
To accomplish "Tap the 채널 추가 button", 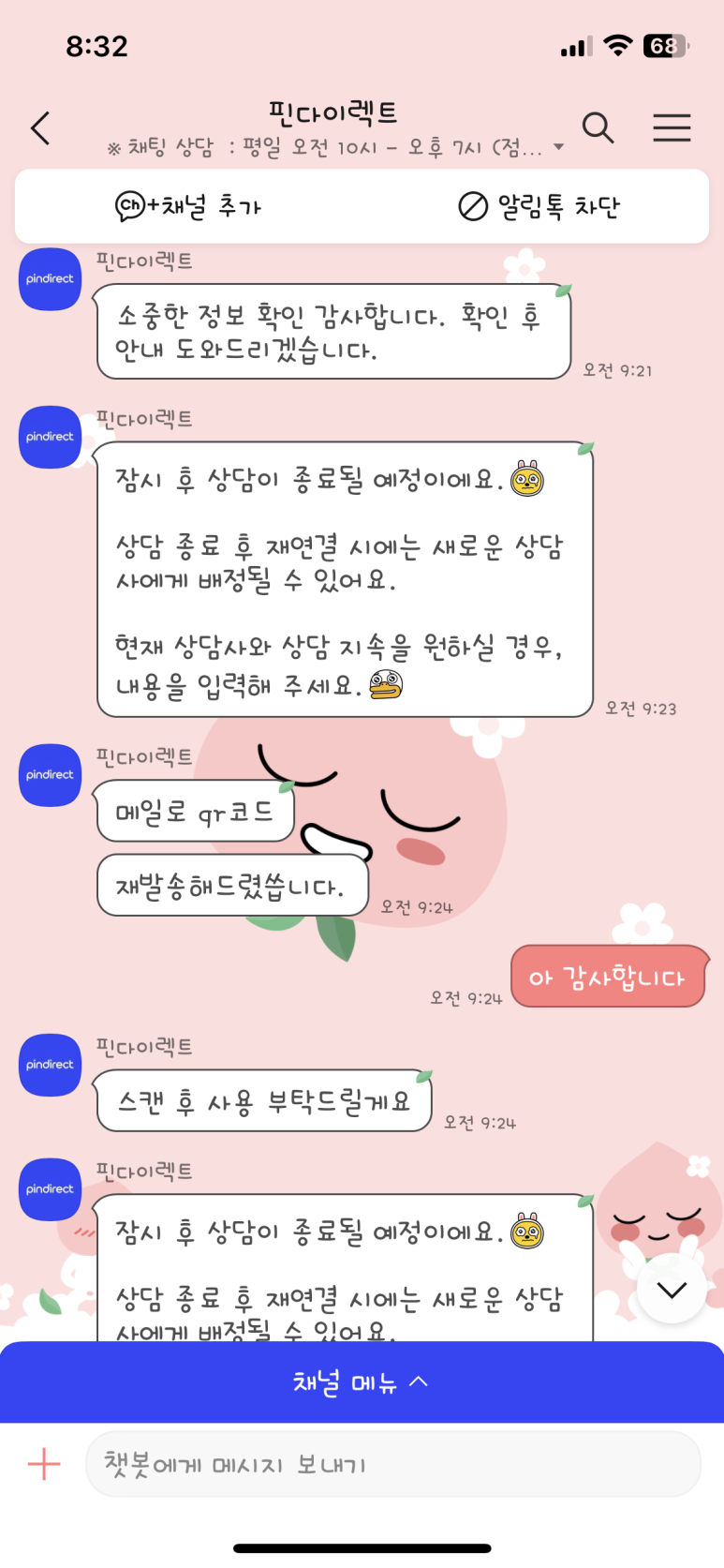I will click(x=188, y=206).
